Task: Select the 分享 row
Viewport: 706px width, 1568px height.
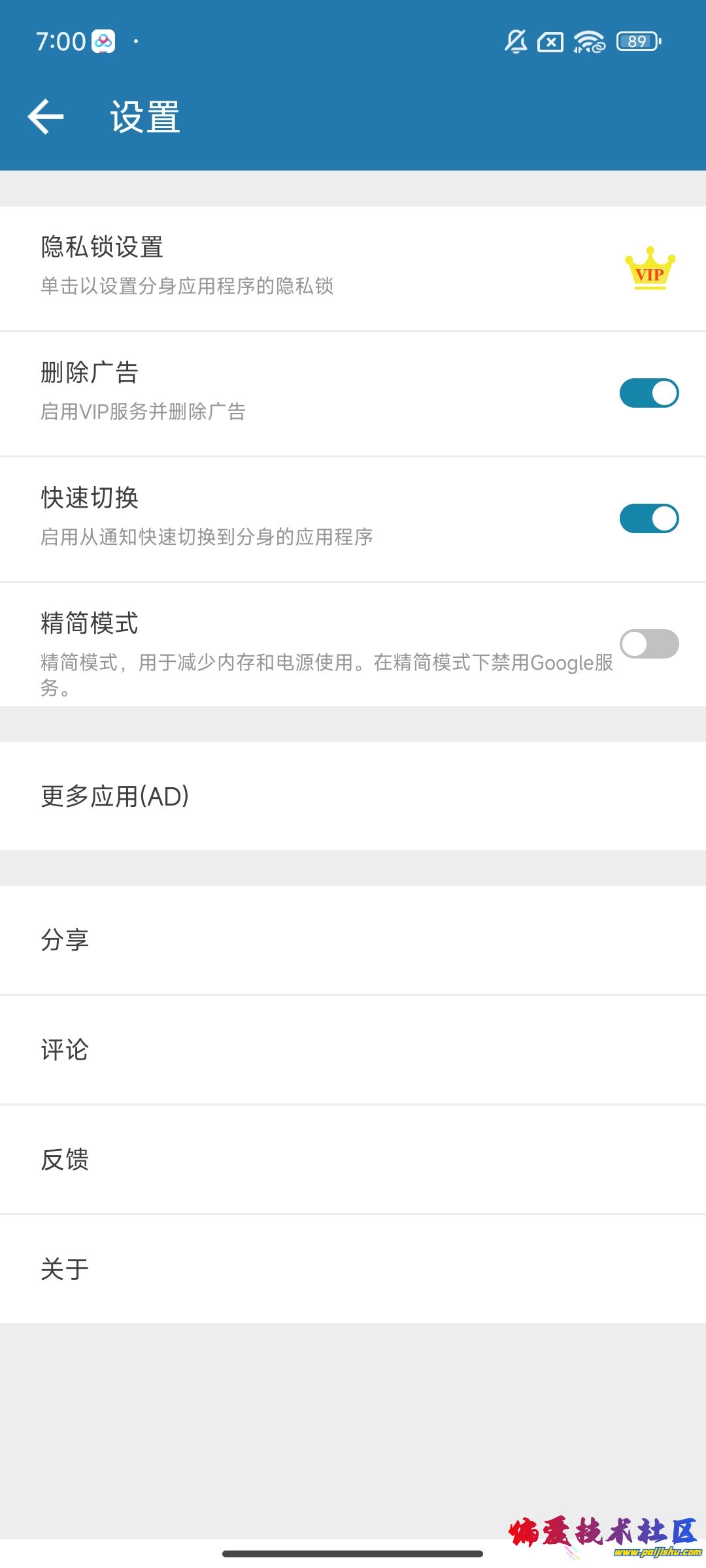Action: (353, 940)
